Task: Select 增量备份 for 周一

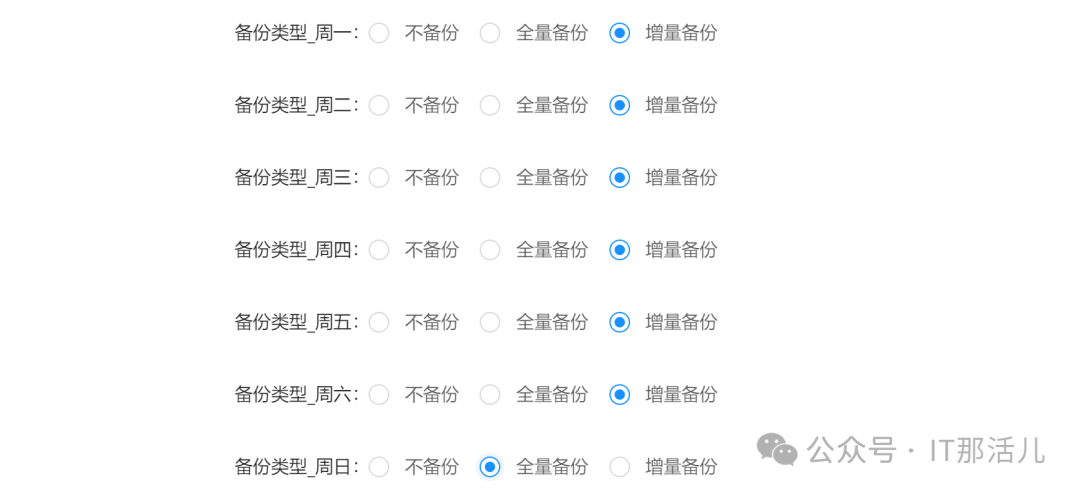Action: 620,33
